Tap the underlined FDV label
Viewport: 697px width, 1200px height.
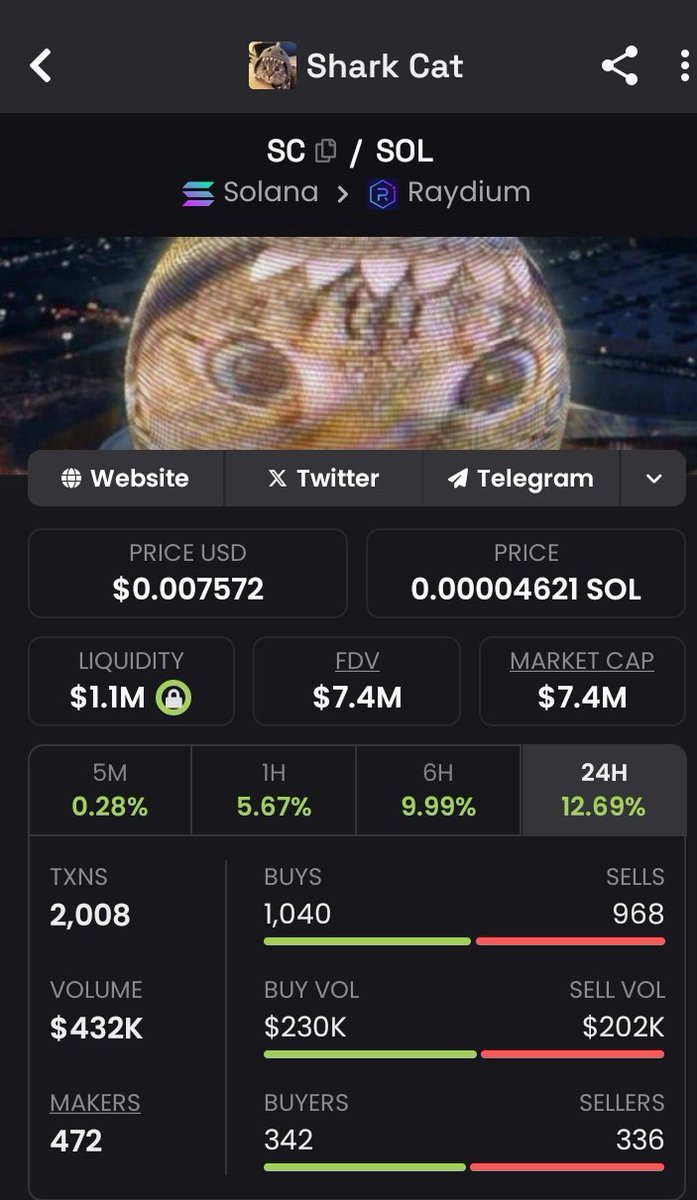(357, 661)
